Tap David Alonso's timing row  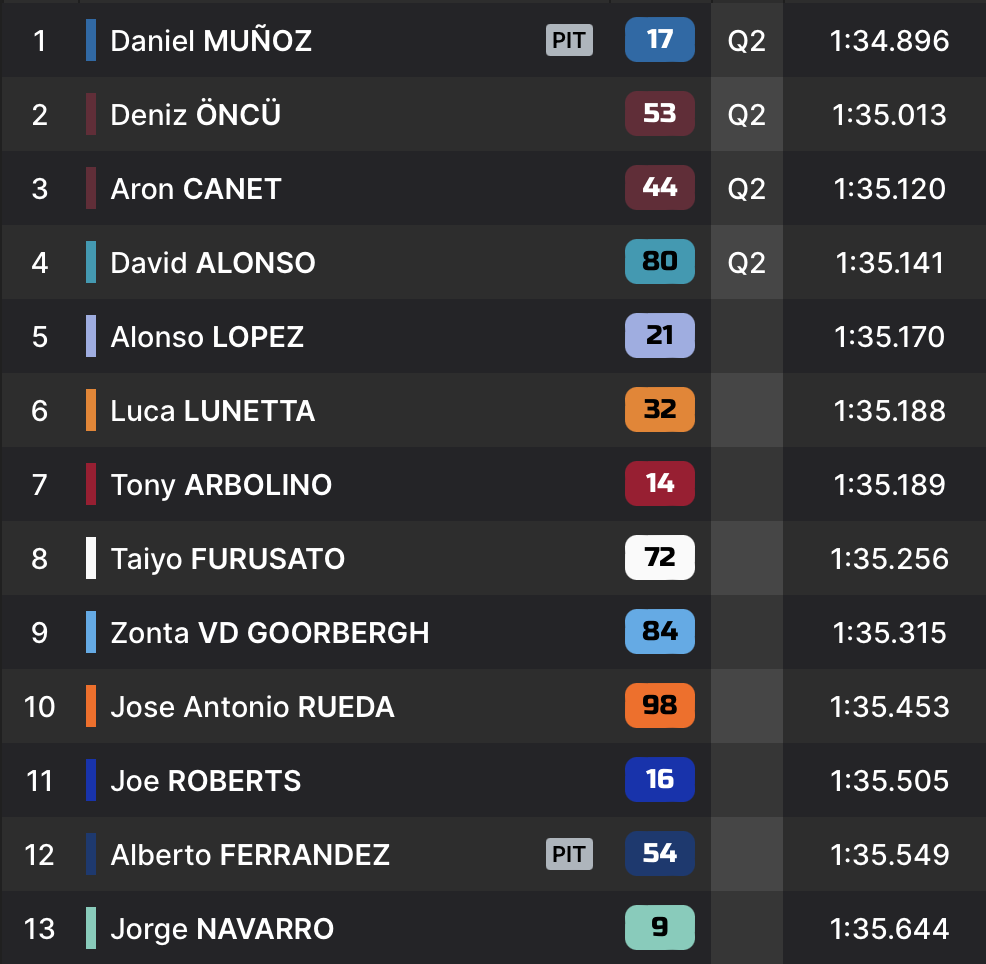(x=213, y=263)
